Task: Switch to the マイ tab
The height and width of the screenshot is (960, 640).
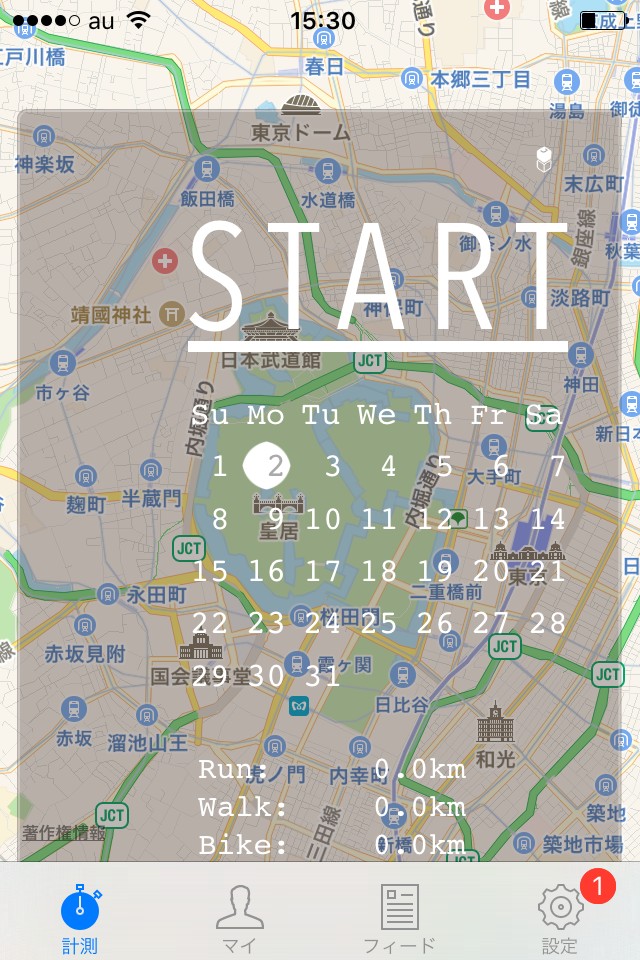Action: click(240, 918)
